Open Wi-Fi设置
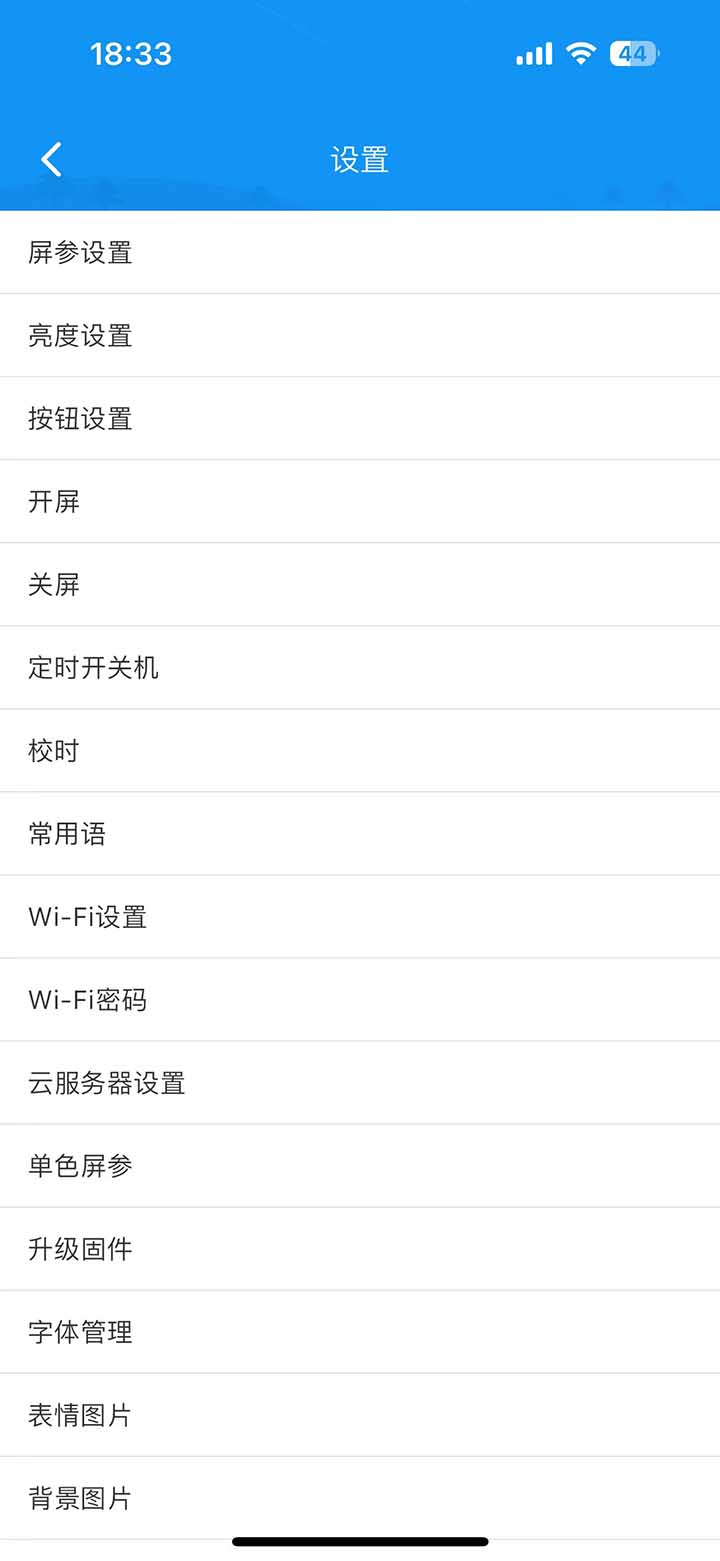 tap(88, 917)
